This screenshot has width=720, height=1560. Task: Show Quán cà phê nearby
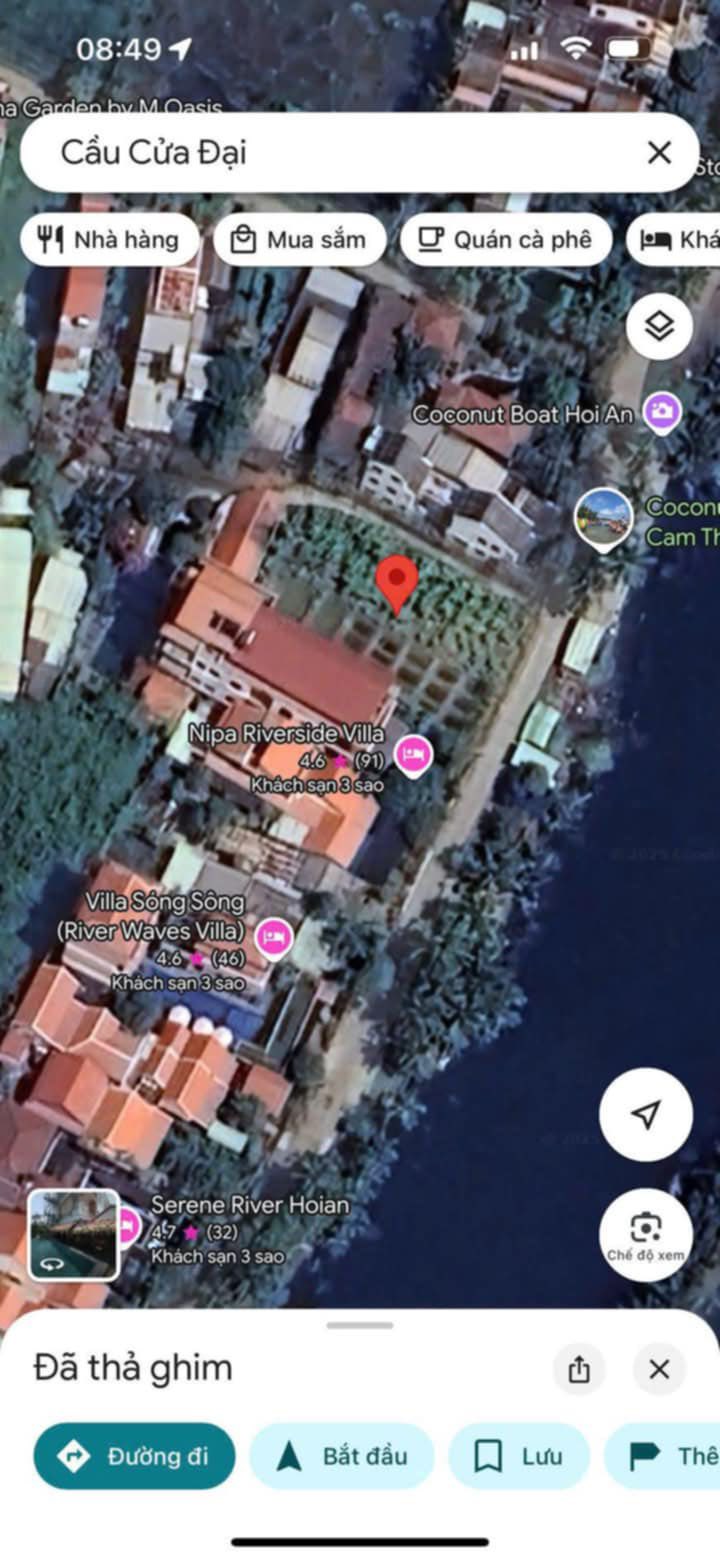click(x=506, y=240)
